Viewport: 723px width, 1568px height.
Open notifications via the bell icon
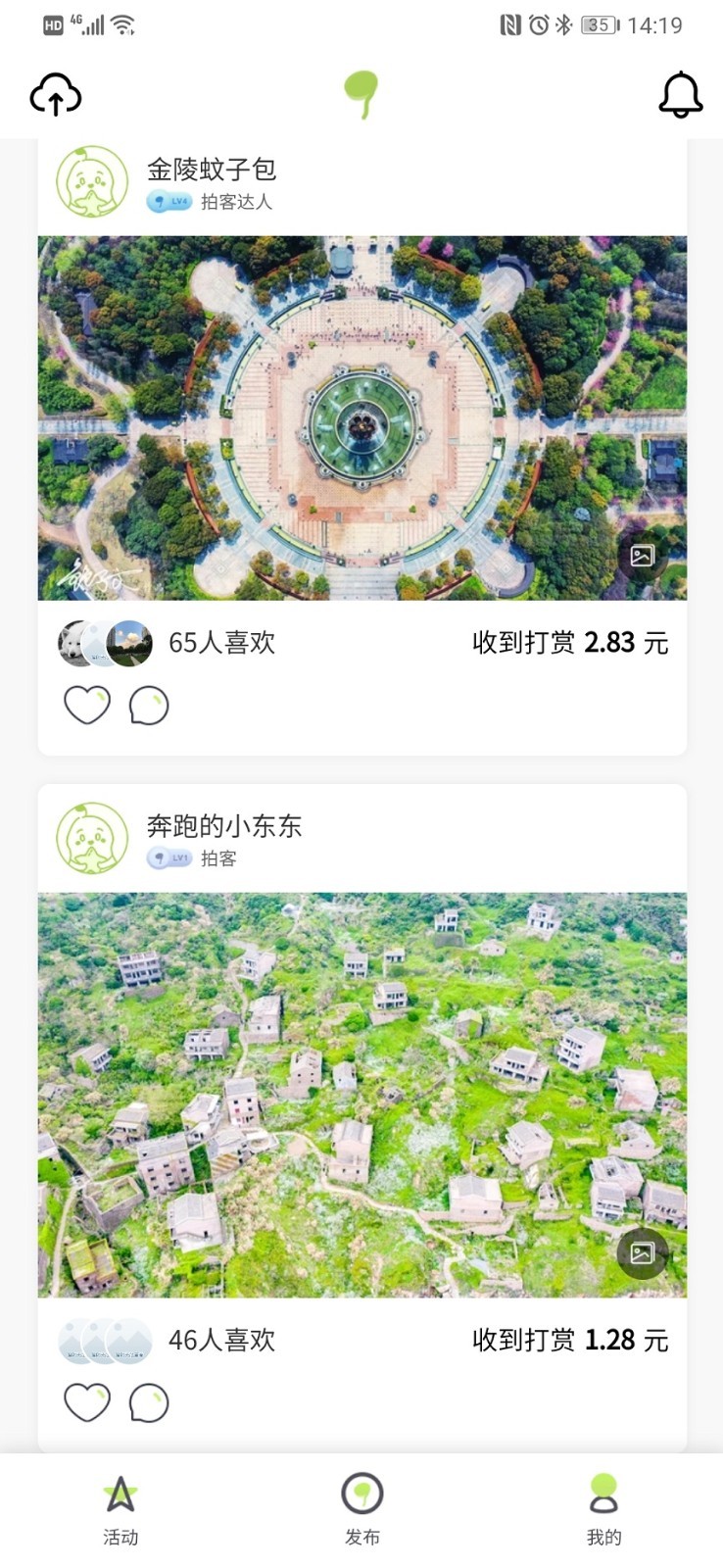(682, 95)
